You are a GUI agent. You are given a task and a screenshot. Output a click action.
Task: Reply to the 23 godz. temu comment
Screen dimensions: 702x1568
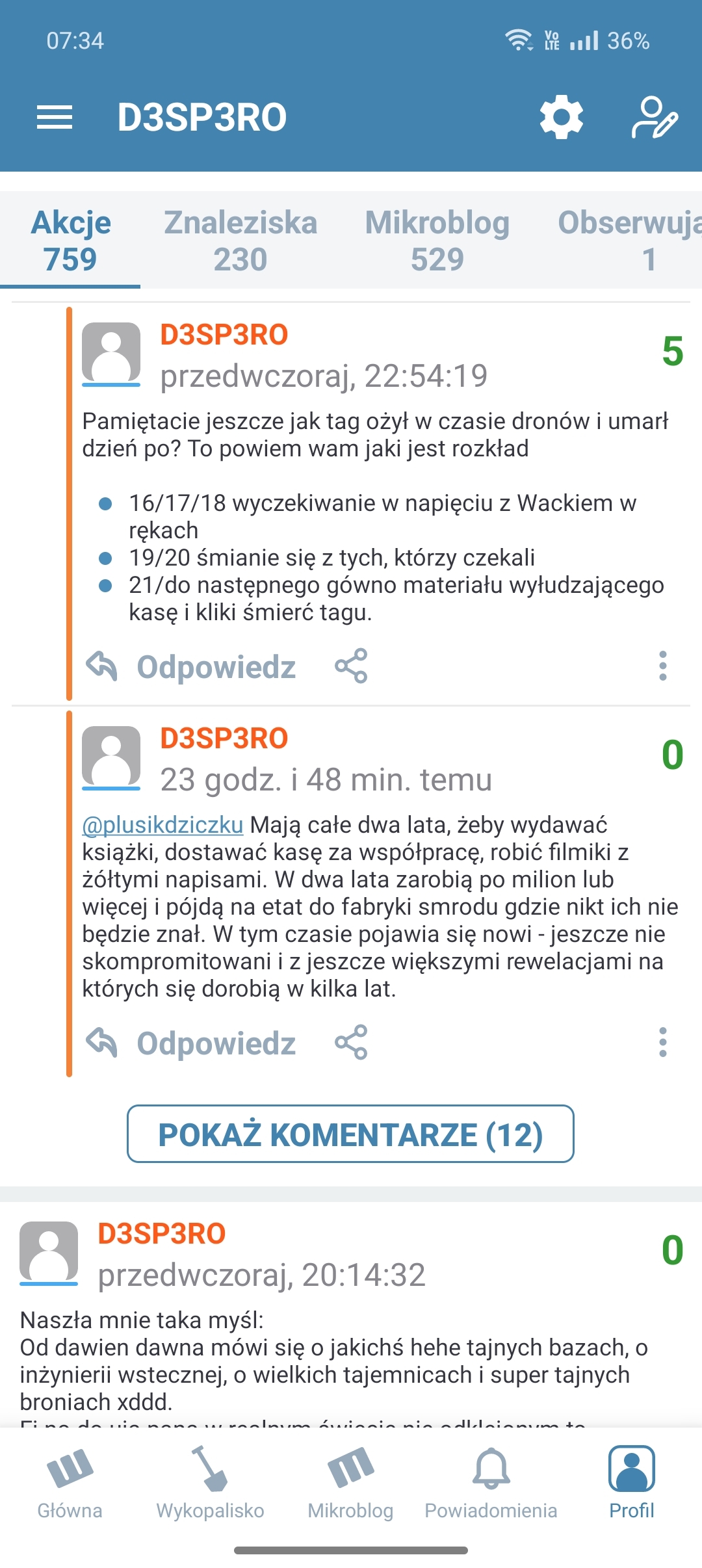point(191,1043)
